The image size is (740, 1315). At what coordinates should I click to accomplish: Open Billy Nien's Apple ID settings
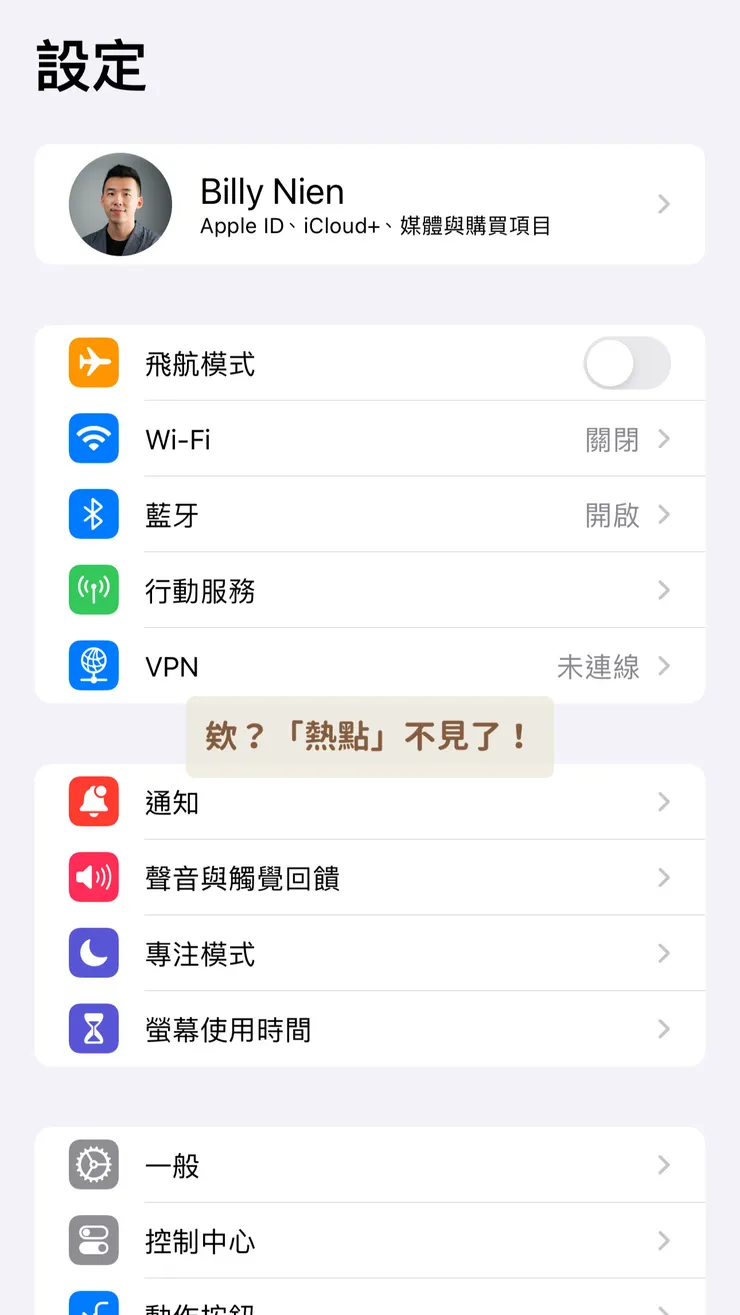pos(370,204)
